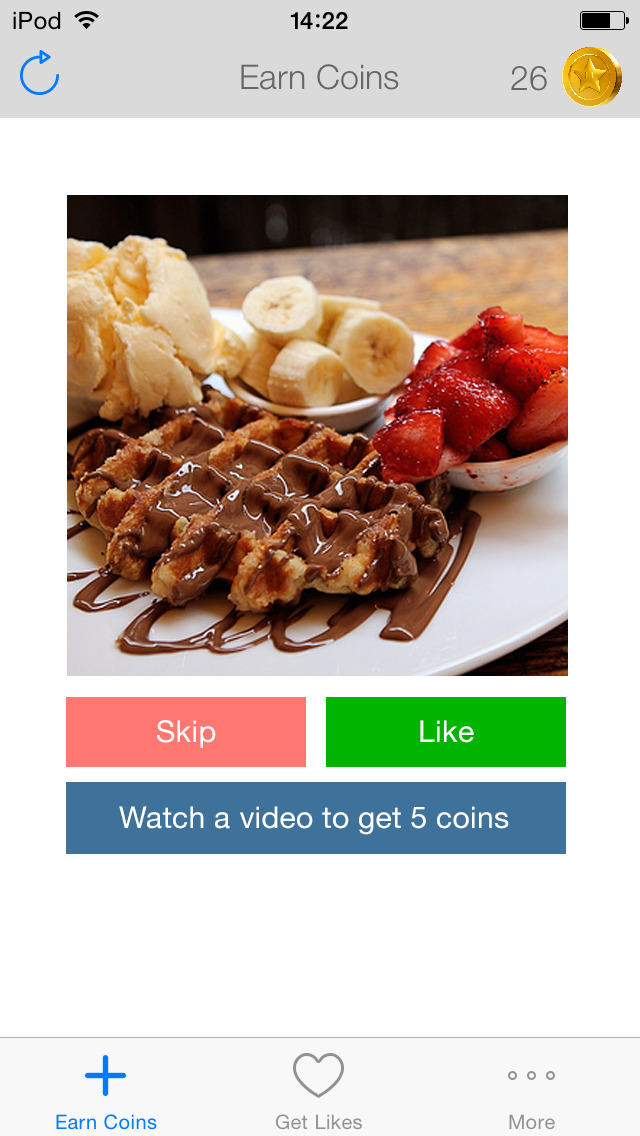Select the Earn Coins tab
This screenshot has height=1136, width=640.
[106, 1092]
